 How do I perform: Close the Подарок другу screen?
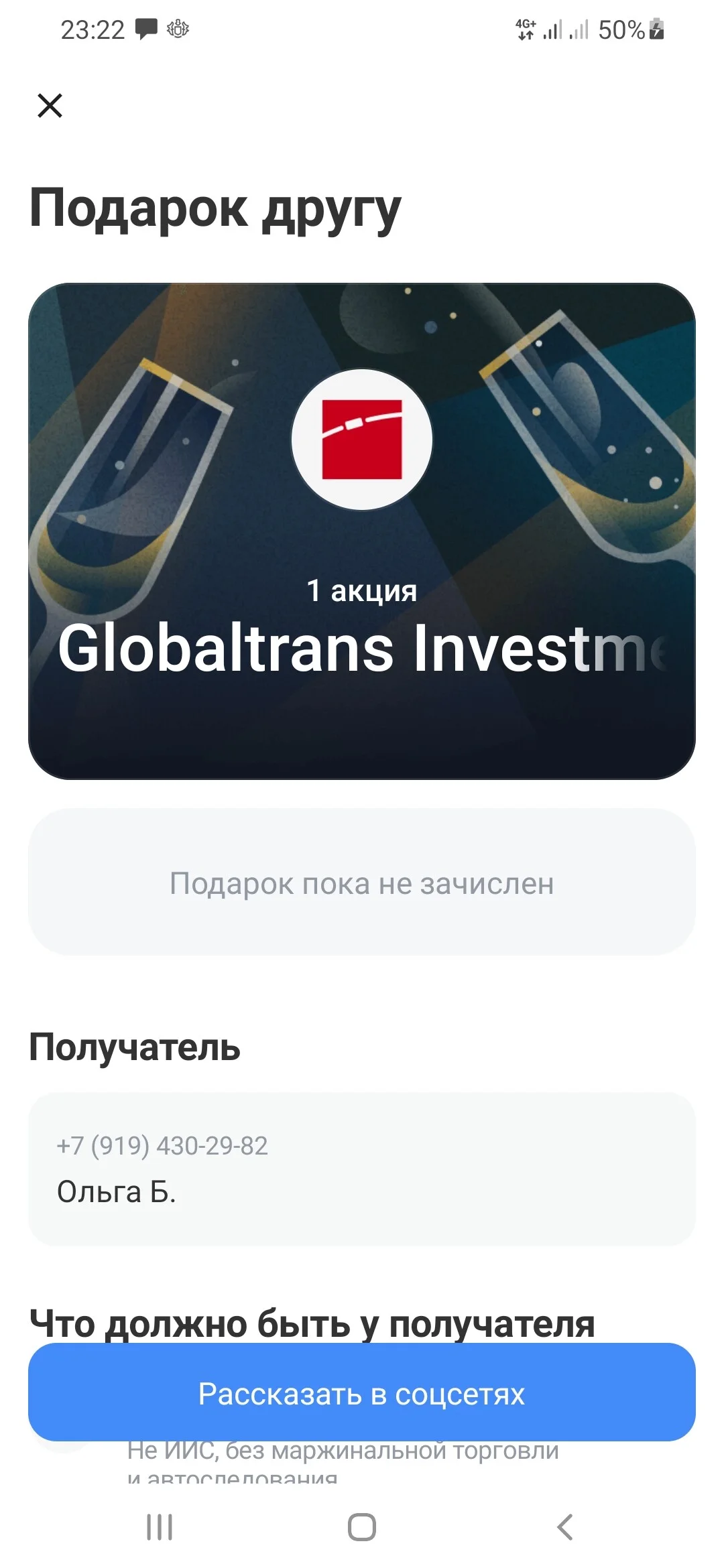(50, 106)
